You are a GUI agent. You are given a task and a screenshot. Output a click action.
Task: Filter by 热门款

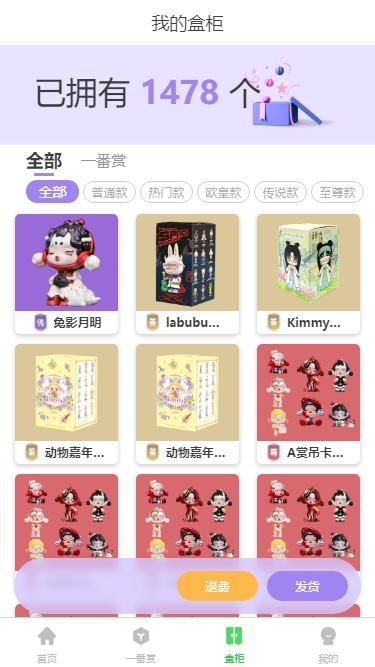167,193
